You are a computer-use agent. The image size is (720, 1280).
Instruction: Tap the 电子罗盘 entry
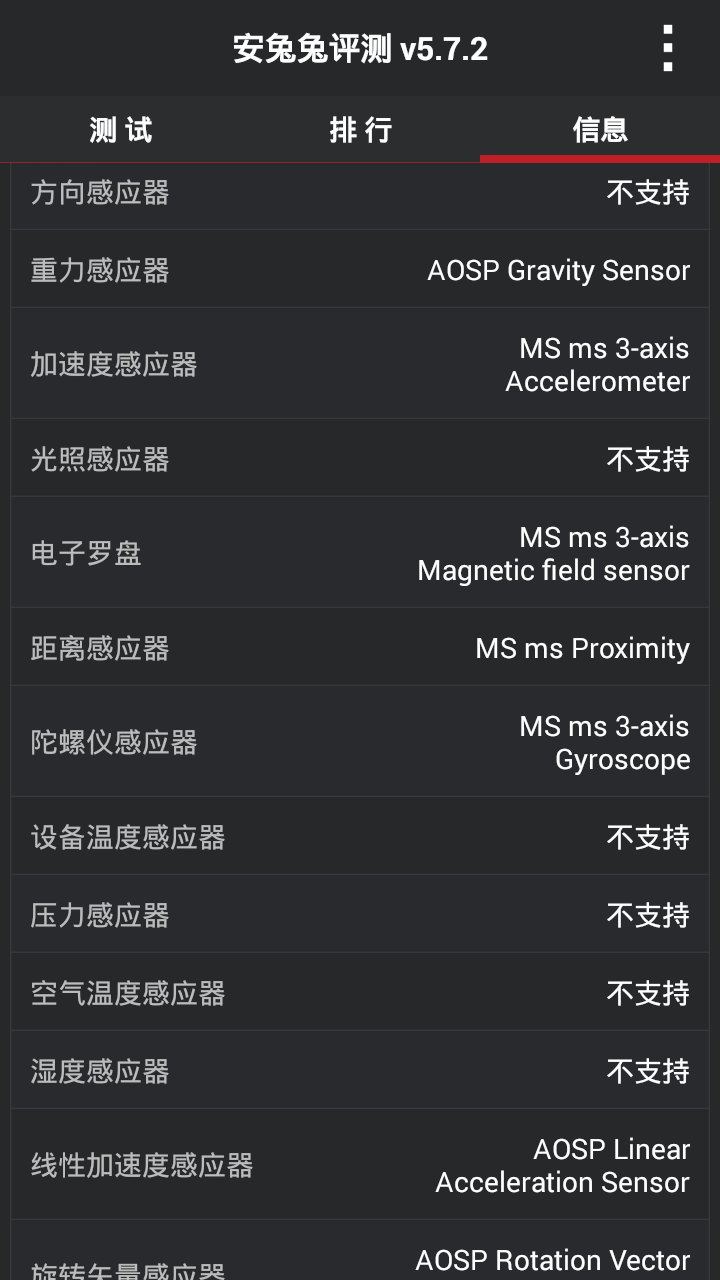86,553
